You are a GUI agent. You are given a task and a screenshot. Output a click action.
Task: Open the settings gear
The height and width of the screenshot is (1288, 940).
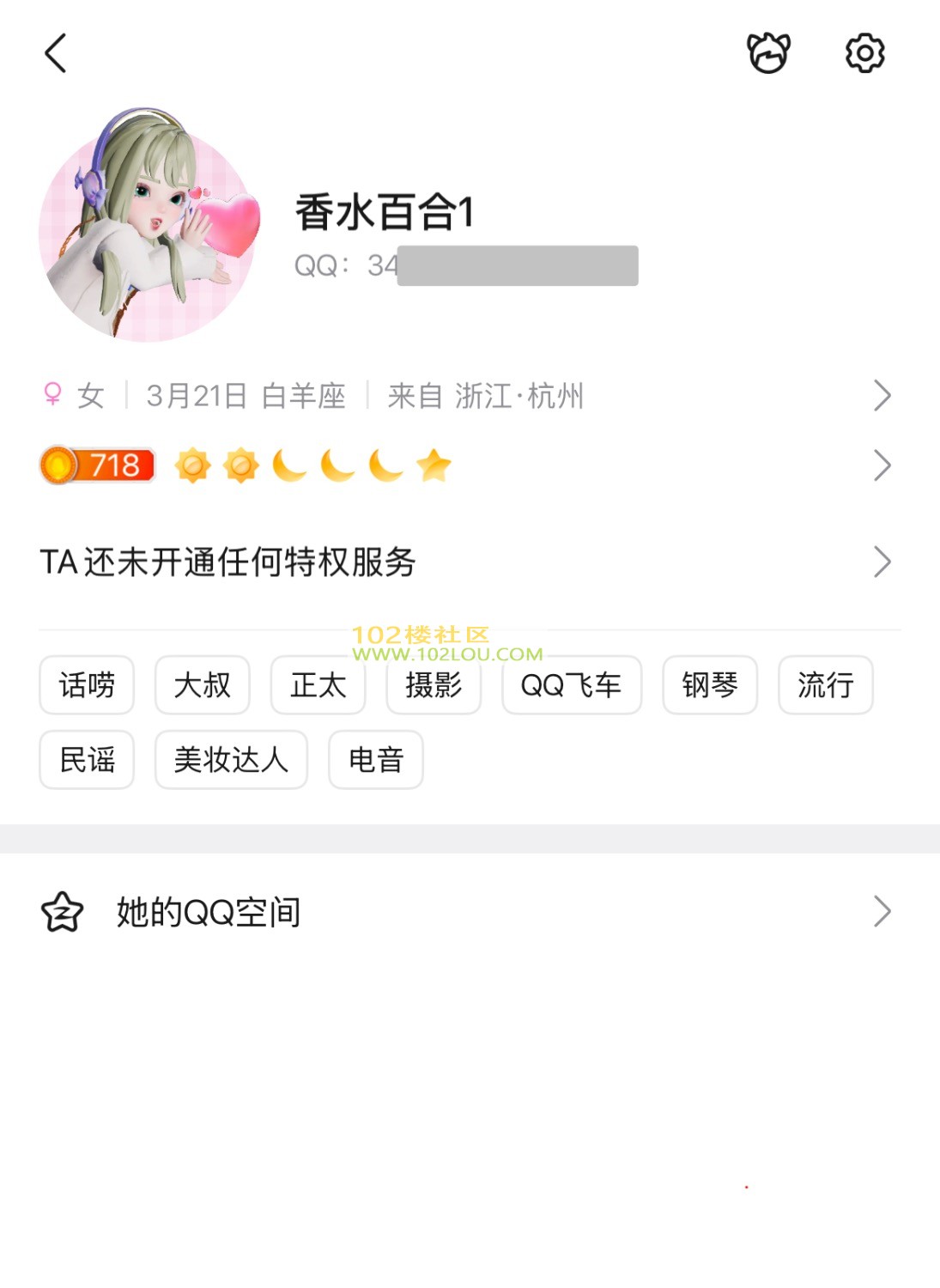pyautogui.click(x=864, y=53)
